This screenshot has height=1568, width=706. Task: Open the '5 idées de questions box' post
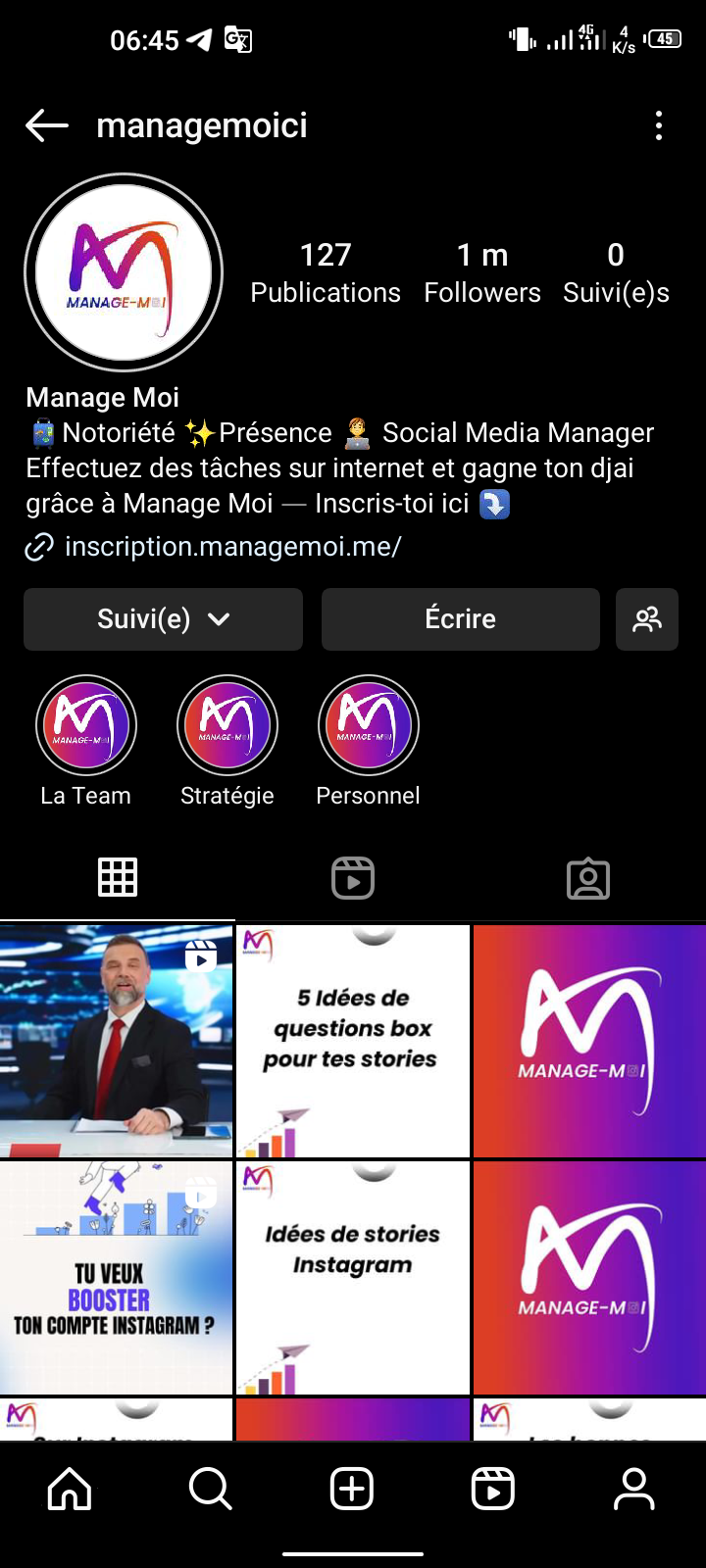pos(353,1041)
